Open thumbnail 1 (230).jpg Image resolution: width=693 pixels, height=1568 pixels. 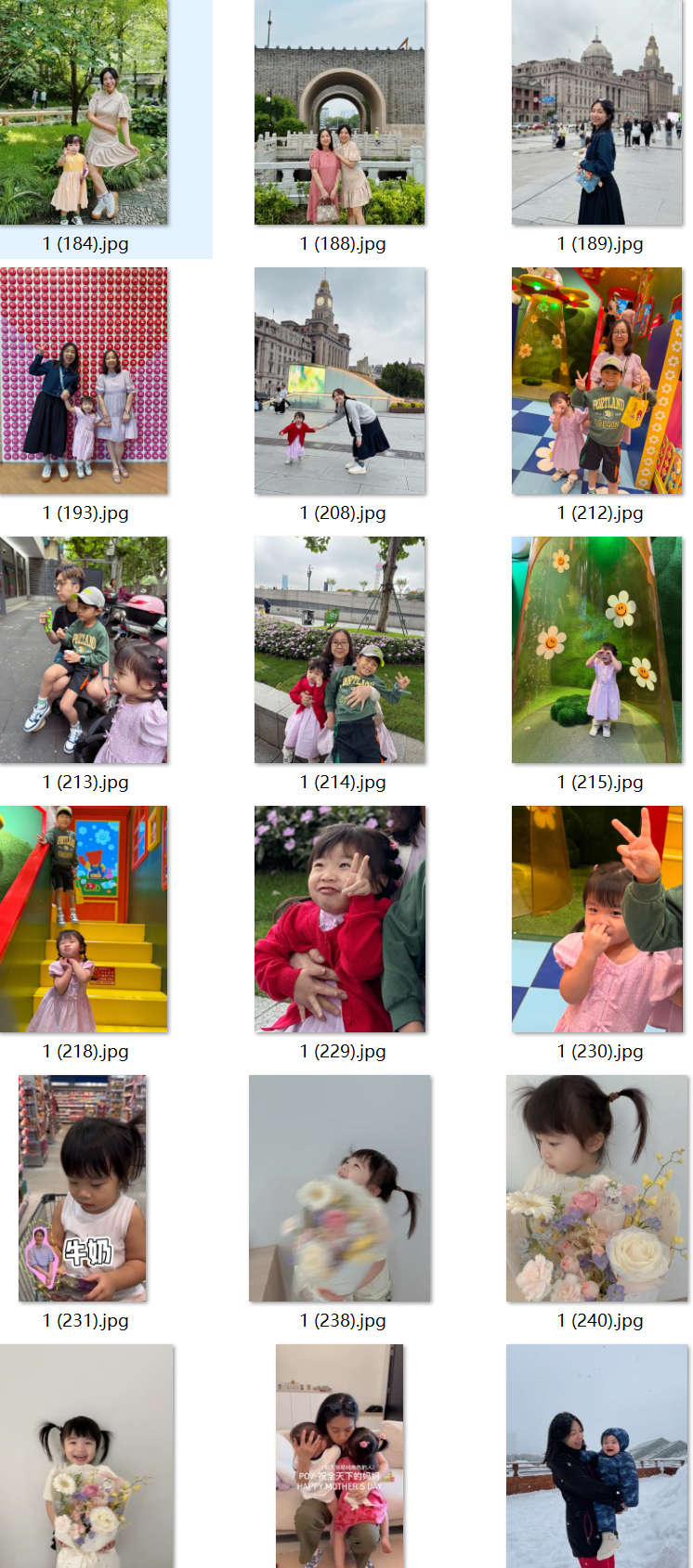596,919
